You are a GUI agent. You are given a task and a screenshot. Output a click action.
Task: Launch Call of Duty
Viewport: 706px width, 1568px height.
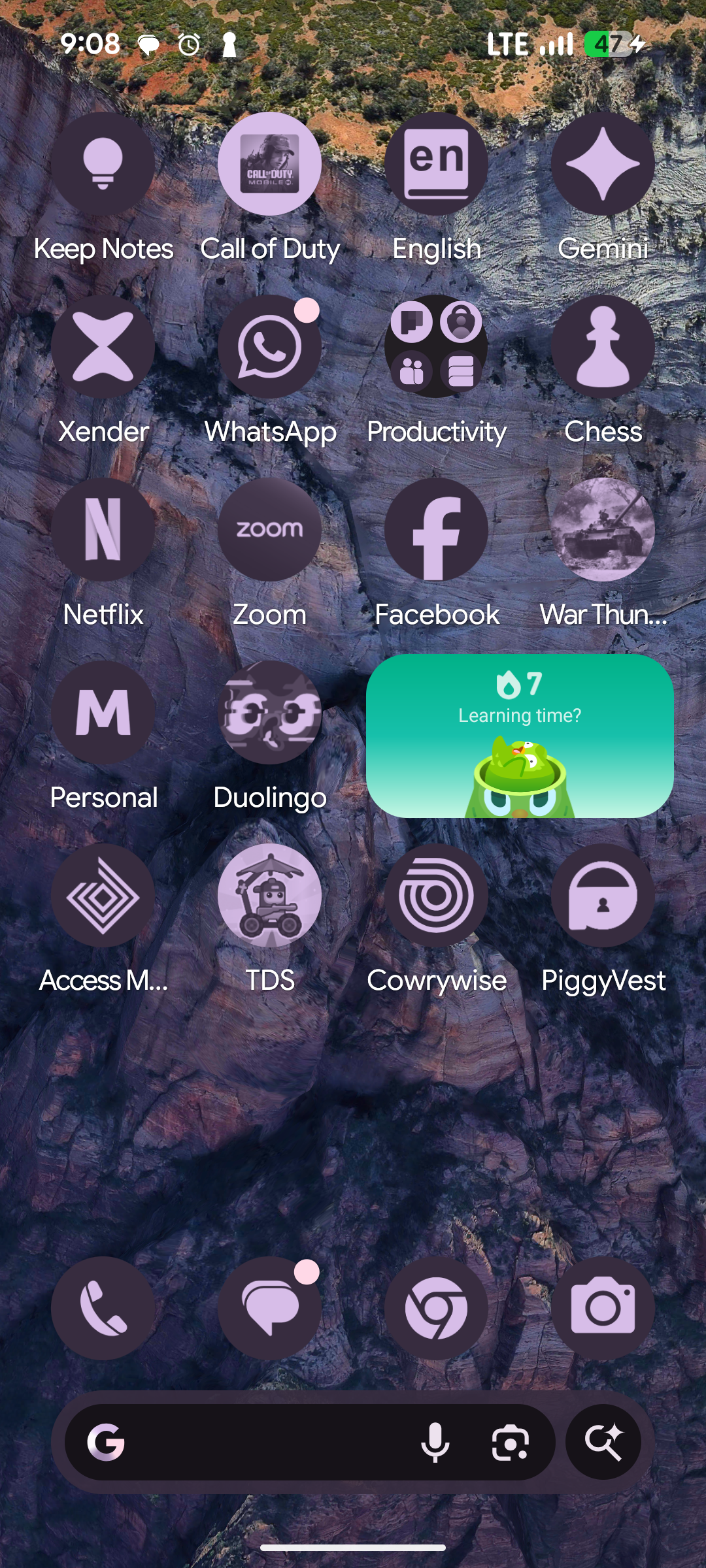pos(269,165)
